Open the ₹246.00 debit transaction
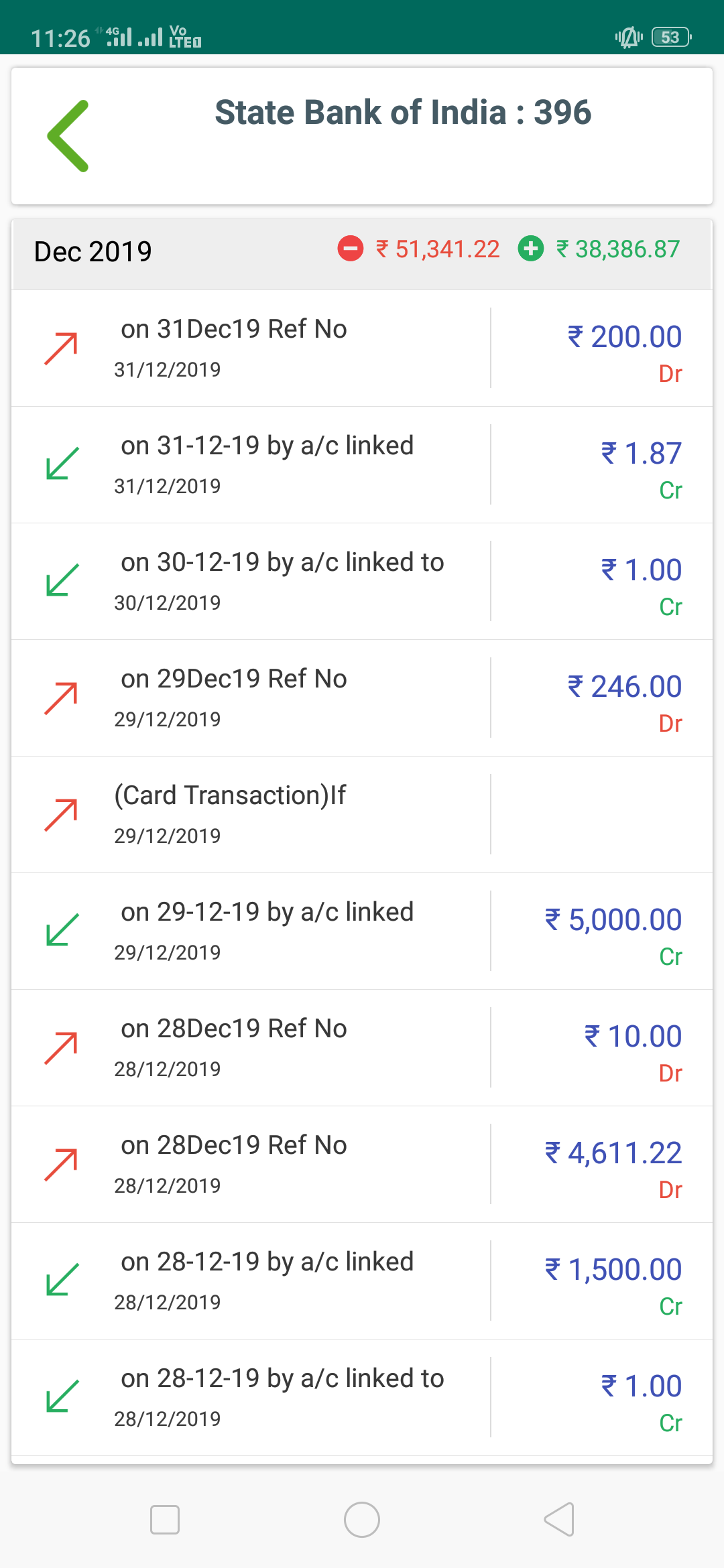 pos(362,698)
